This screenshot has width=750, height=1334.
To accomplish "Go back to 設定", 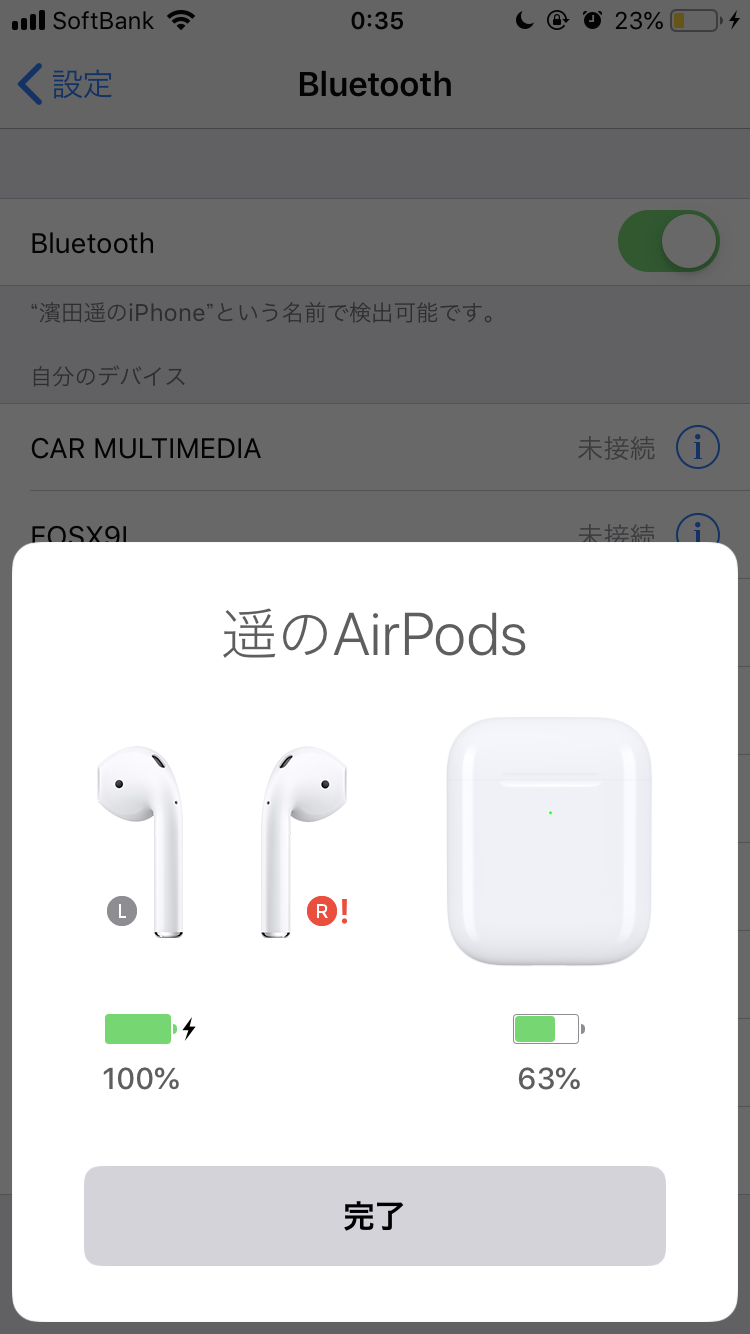I will [x=66, y=85].
